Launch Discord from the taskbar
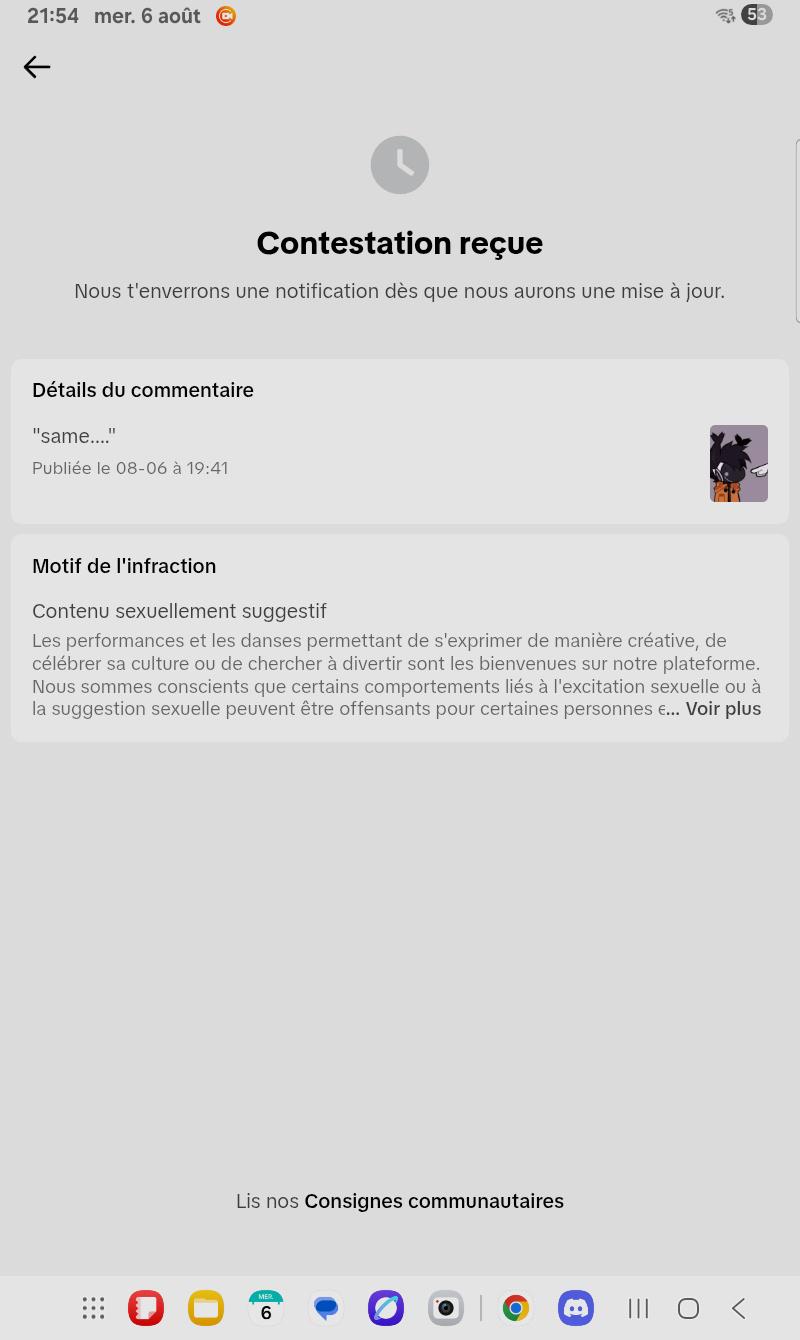The image size is (800, 1340). pos(576,1308)
